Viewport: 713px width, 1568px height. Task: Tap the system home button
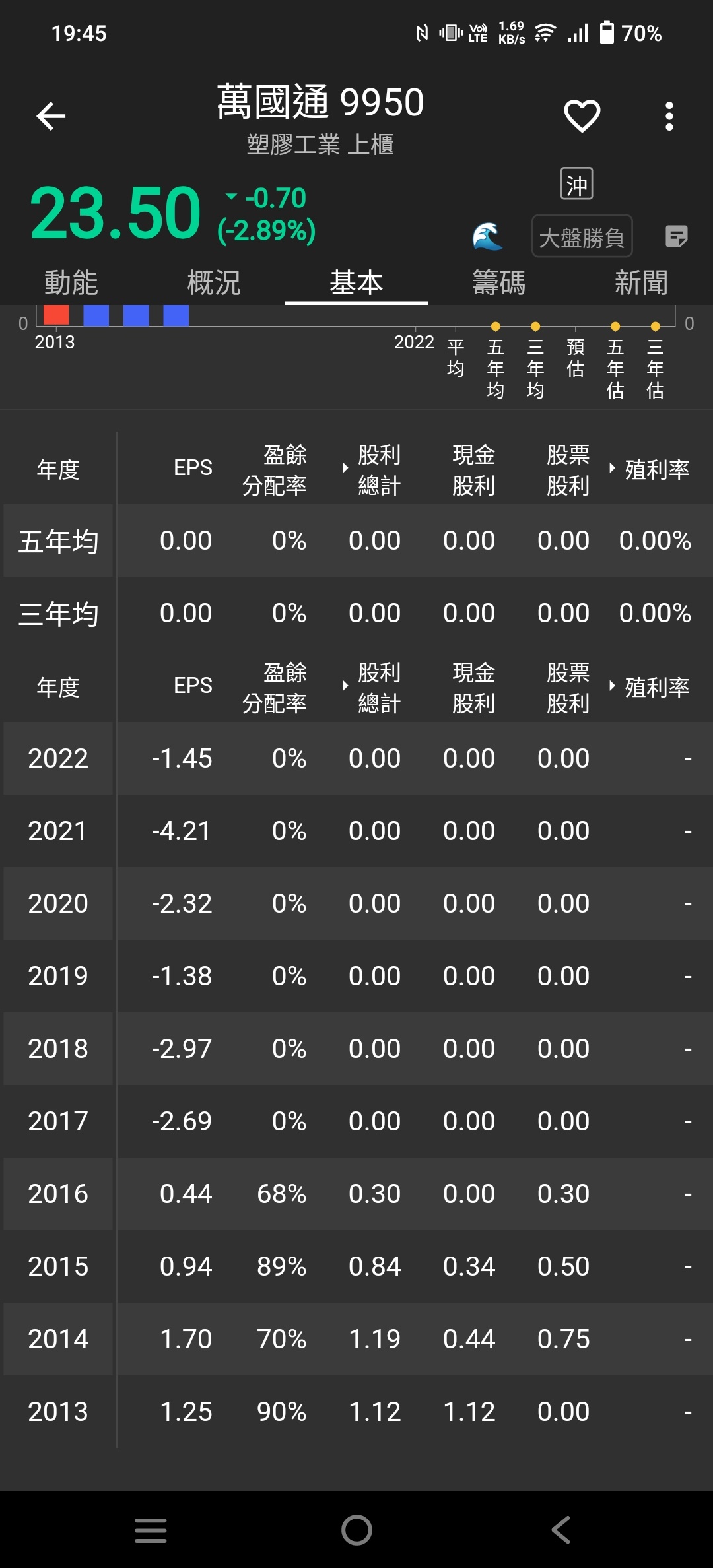356,1530
